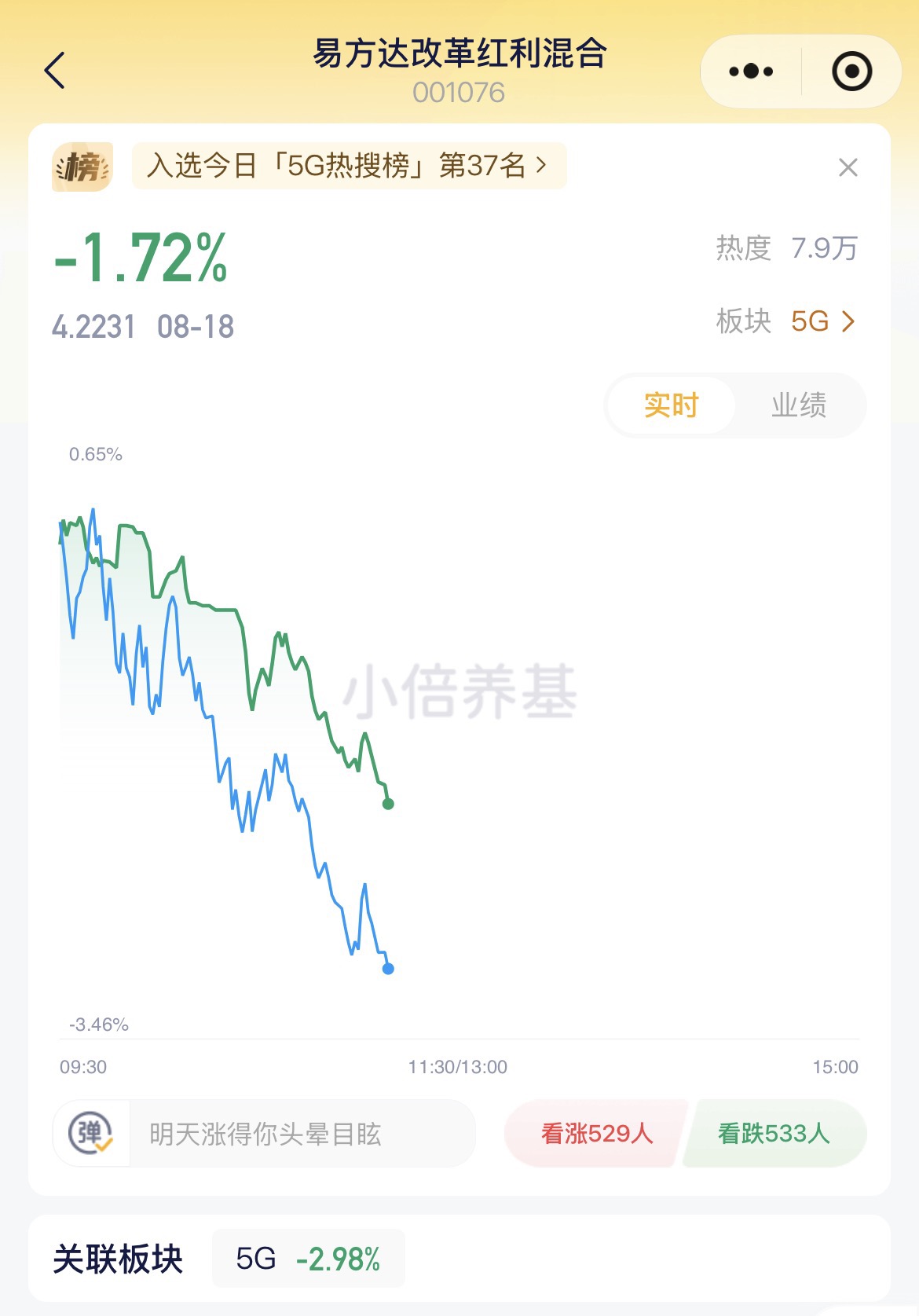Switch to the 实时 tab
This screenshot has width=919, height=1316.
672,405
